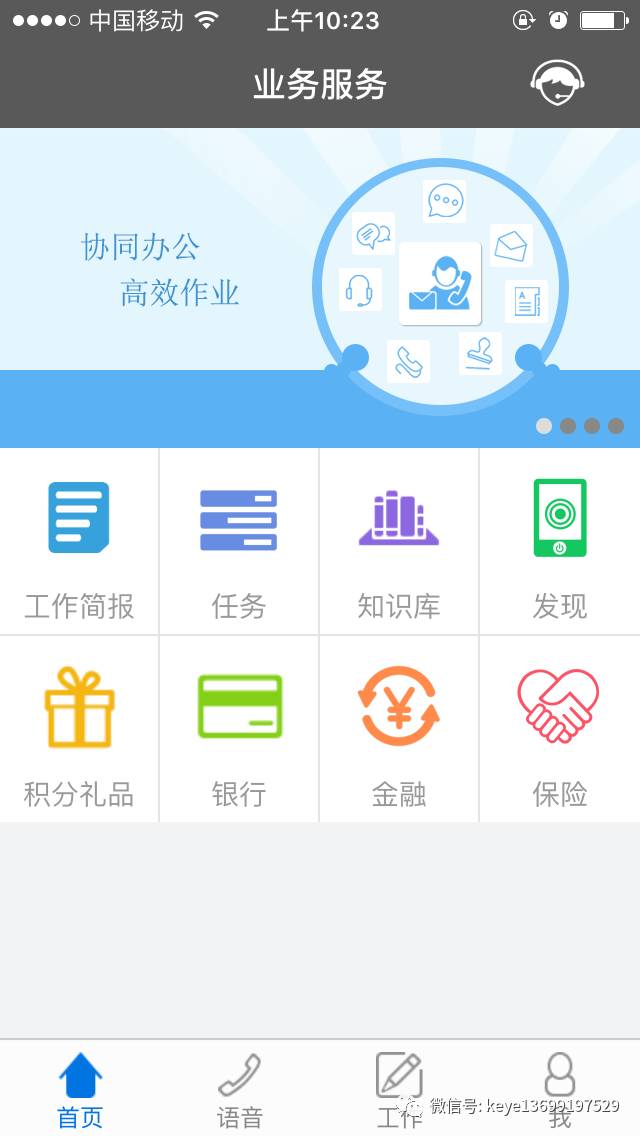Screen dimensions: 640x1136
Task: Open the 保险 insurance tile
Action: [x=559, y=730]
